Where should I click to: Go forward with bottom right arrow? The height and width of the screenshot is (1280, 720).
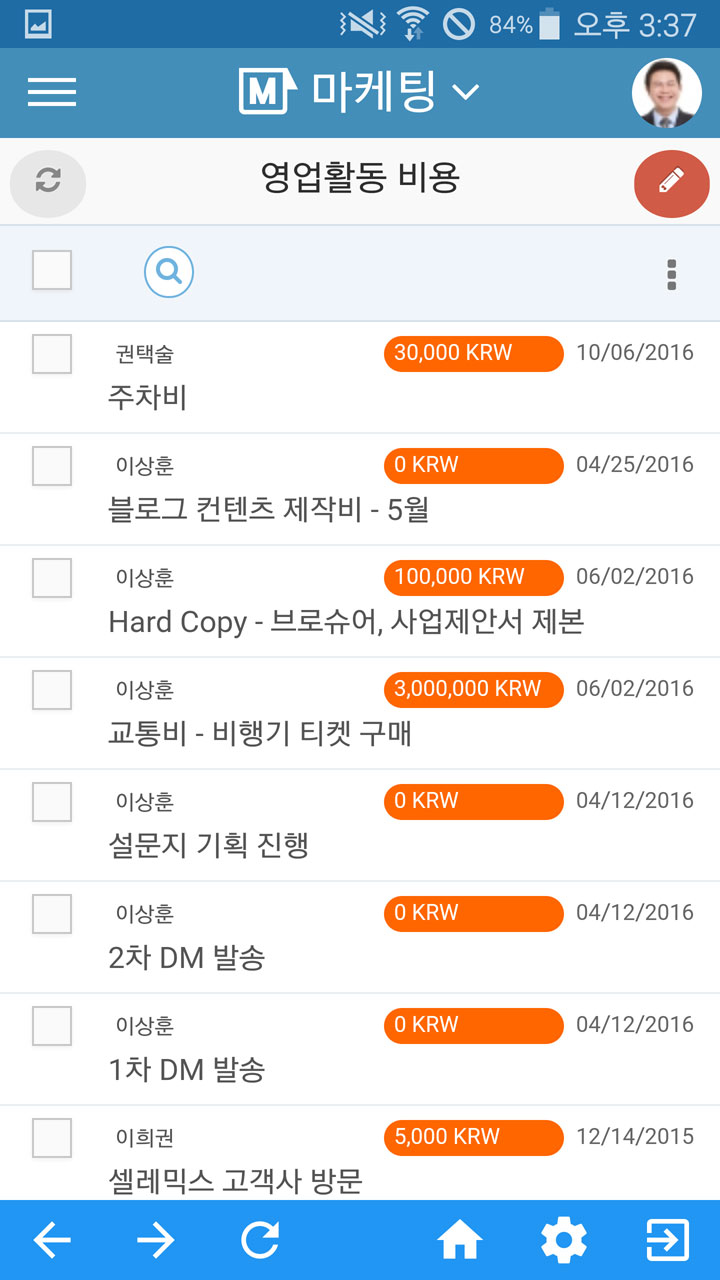pyautogui.click(x=155, y=1241)
